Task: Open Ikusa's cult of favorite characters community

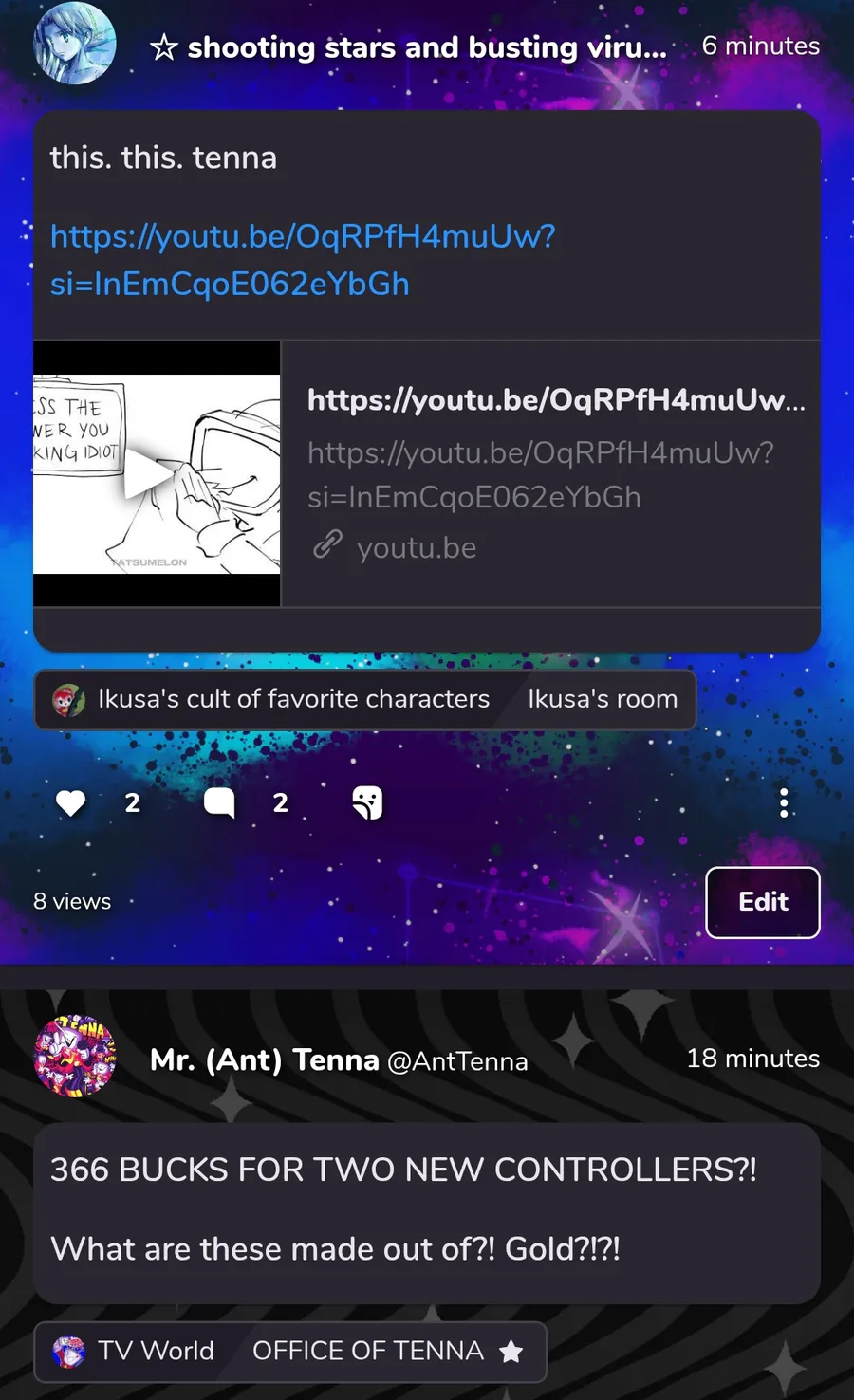Action: [271, 699]
